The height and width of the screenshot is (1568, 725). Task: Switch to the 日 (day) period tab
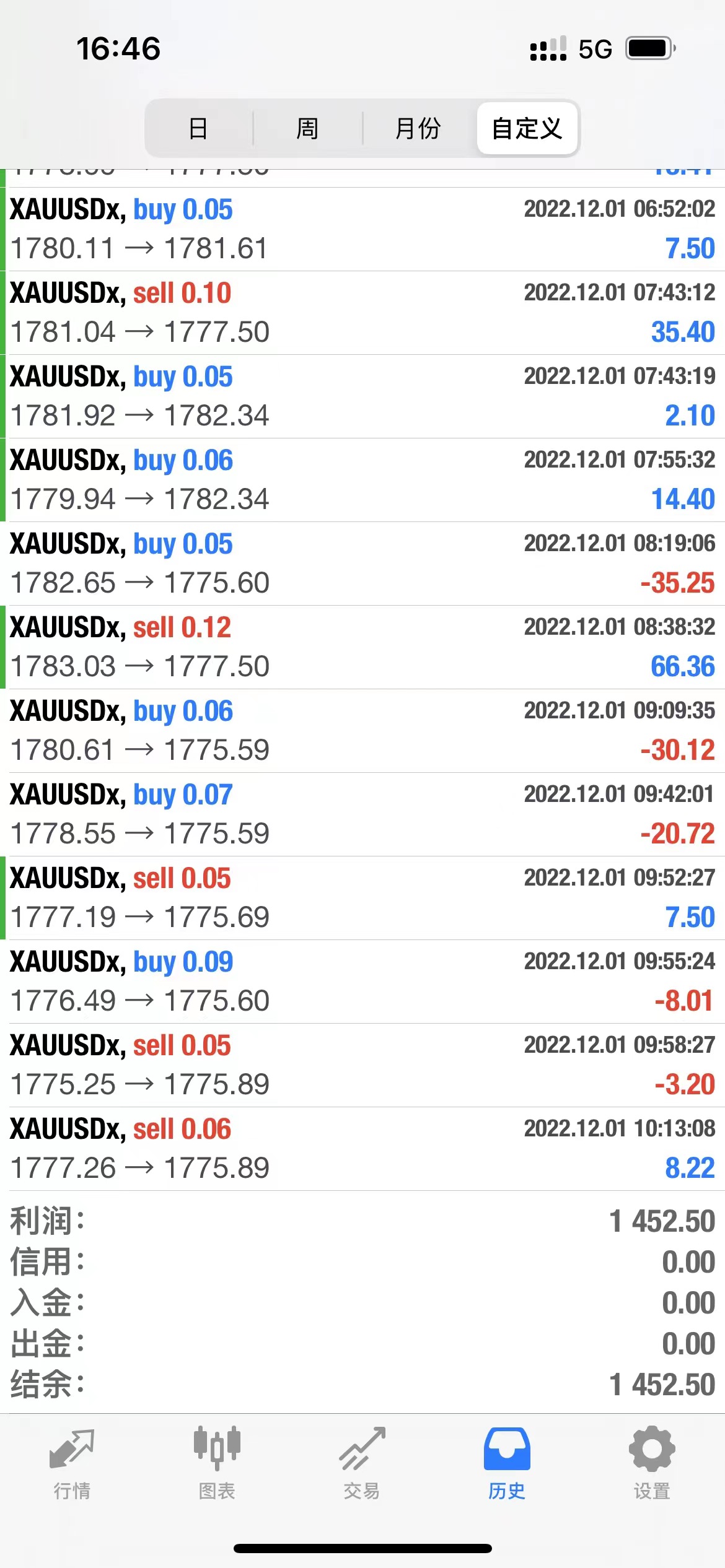198,129
